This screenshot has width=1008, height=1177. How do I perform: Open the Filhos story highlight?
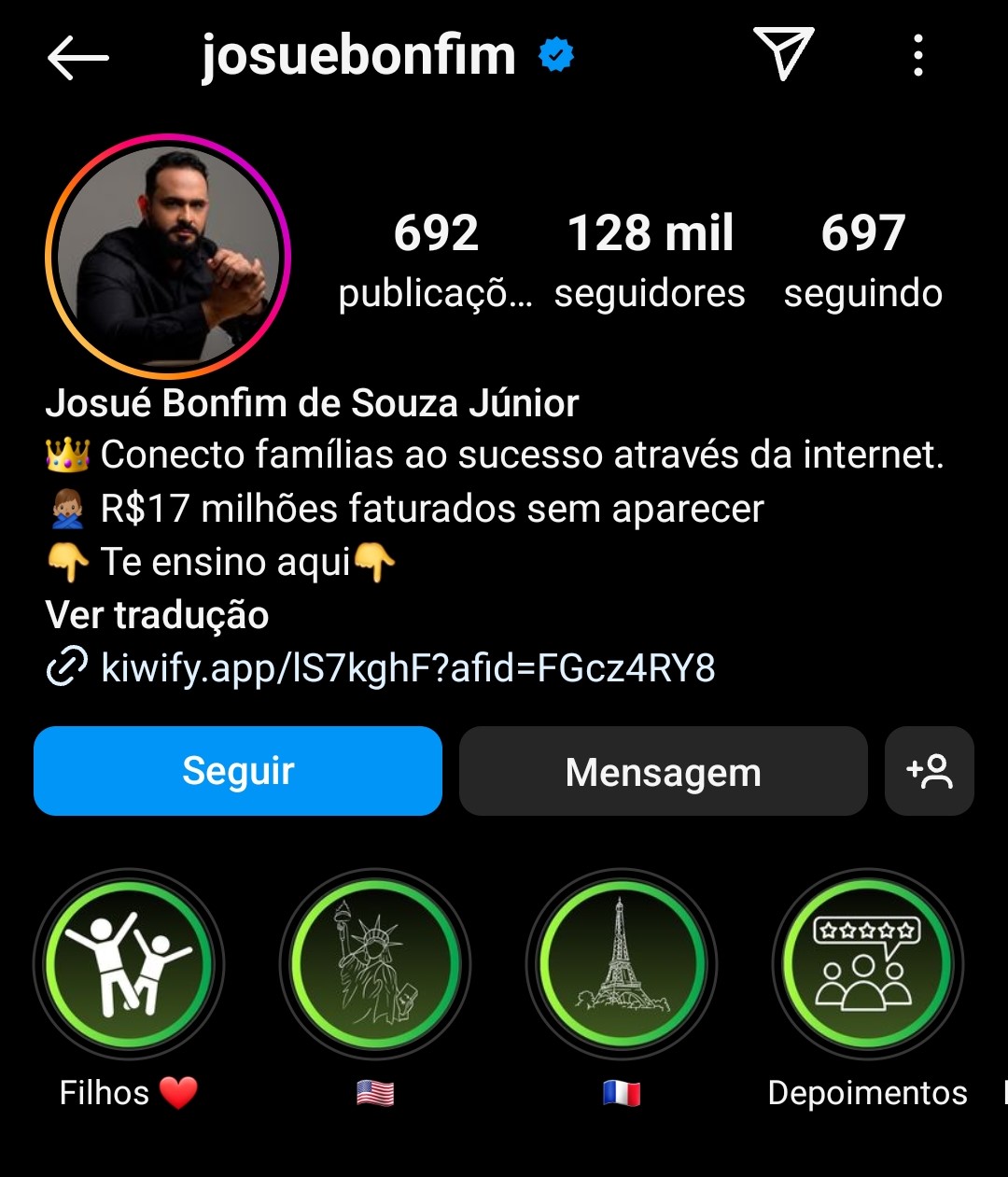(x=129, y=963)
